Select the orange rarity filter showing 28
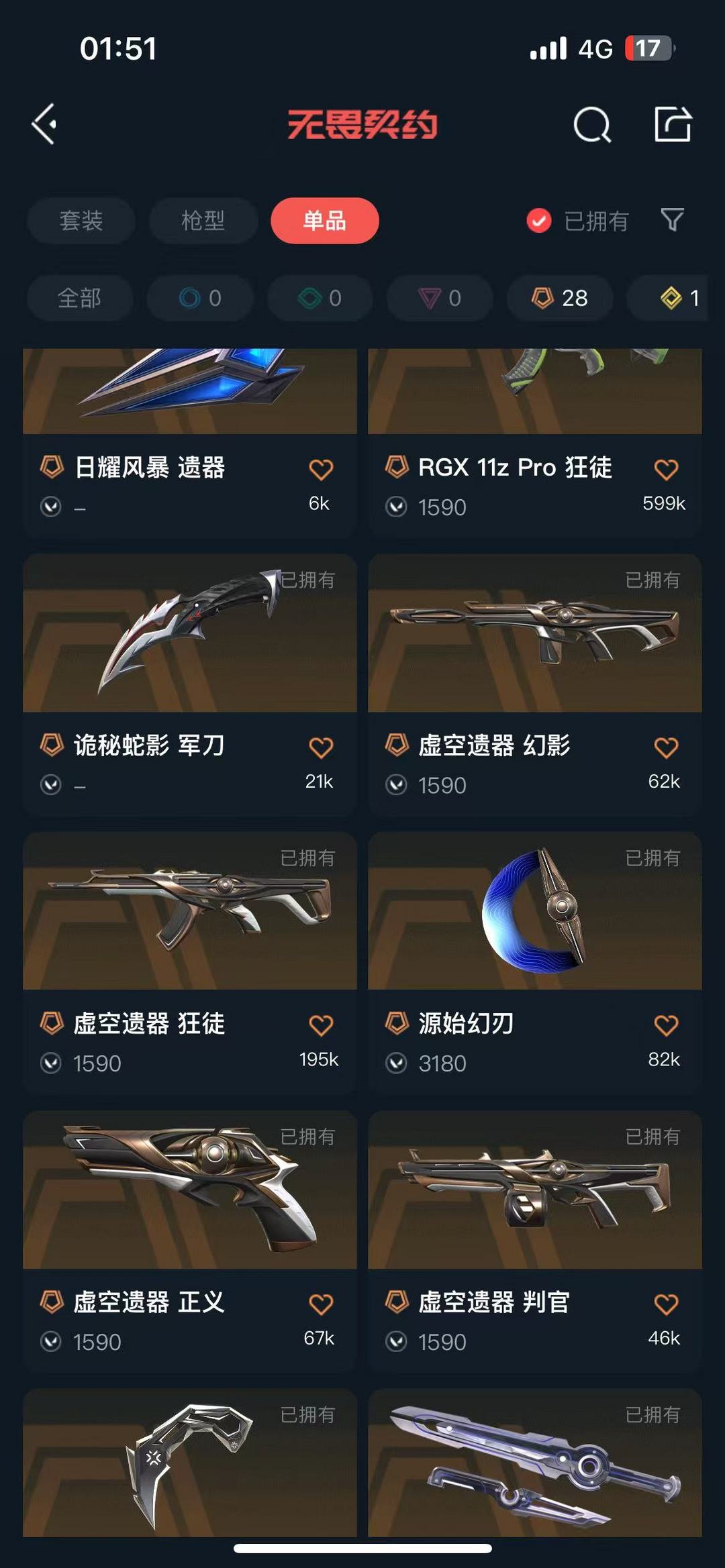 tap(559, 298)
